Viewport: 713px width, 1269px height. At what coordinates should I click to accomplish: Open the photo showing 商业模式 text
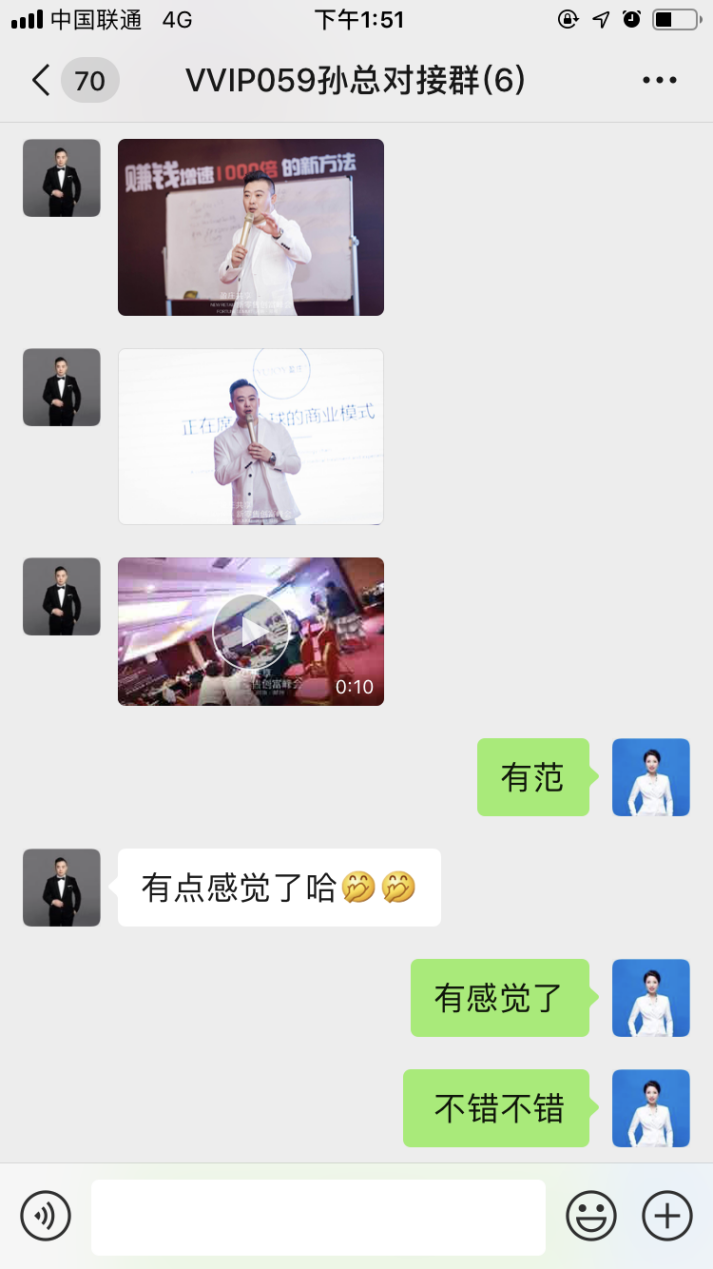pyautogui.click(x=251, y=436)
